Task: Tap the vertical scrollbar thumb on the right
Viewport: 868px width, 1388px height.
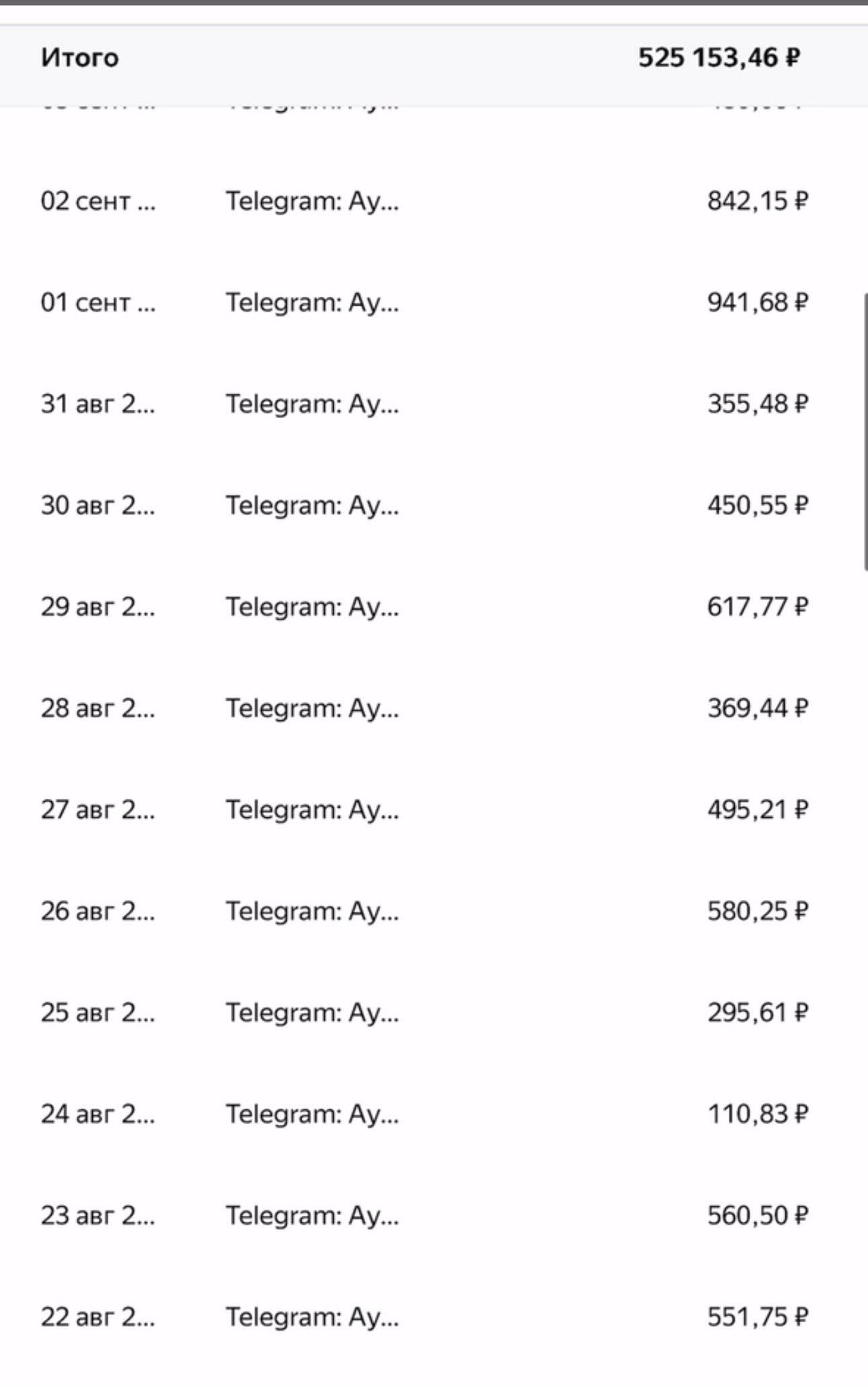Action: tap(865, 432)
